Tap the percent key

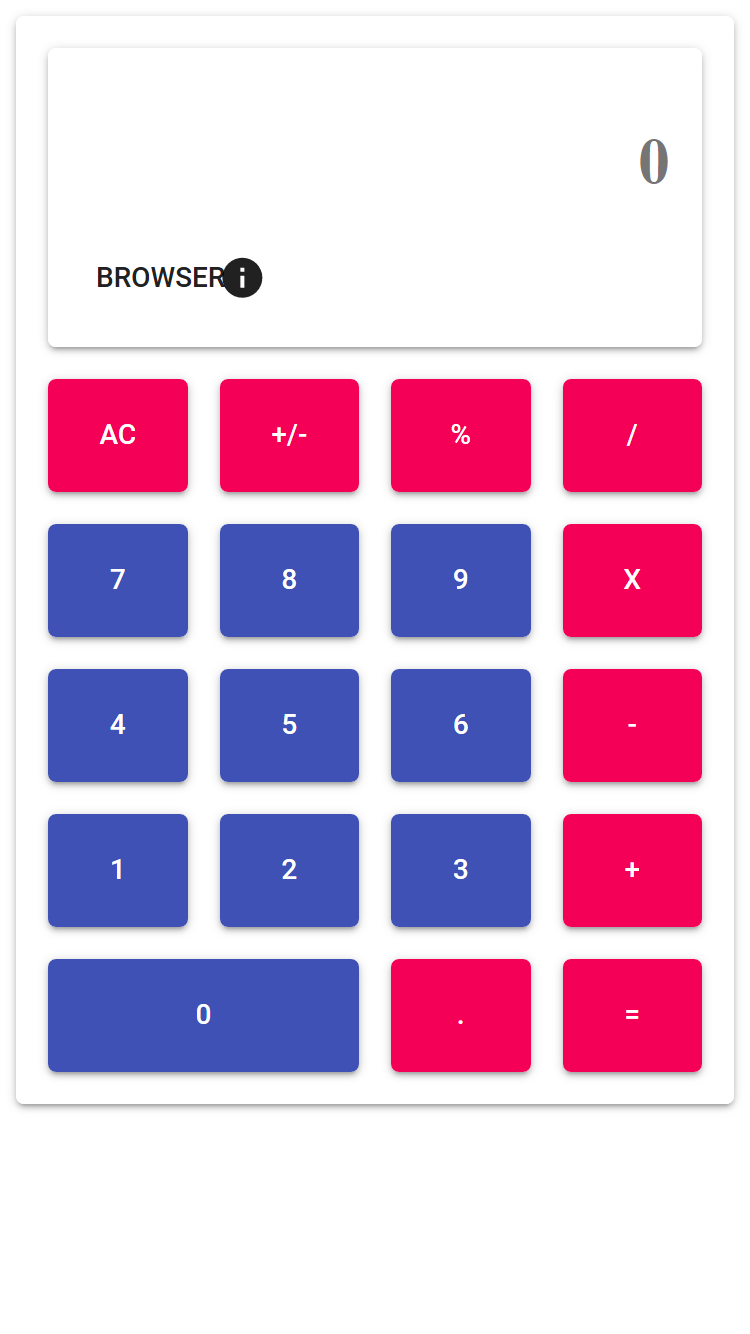point(461,435)
